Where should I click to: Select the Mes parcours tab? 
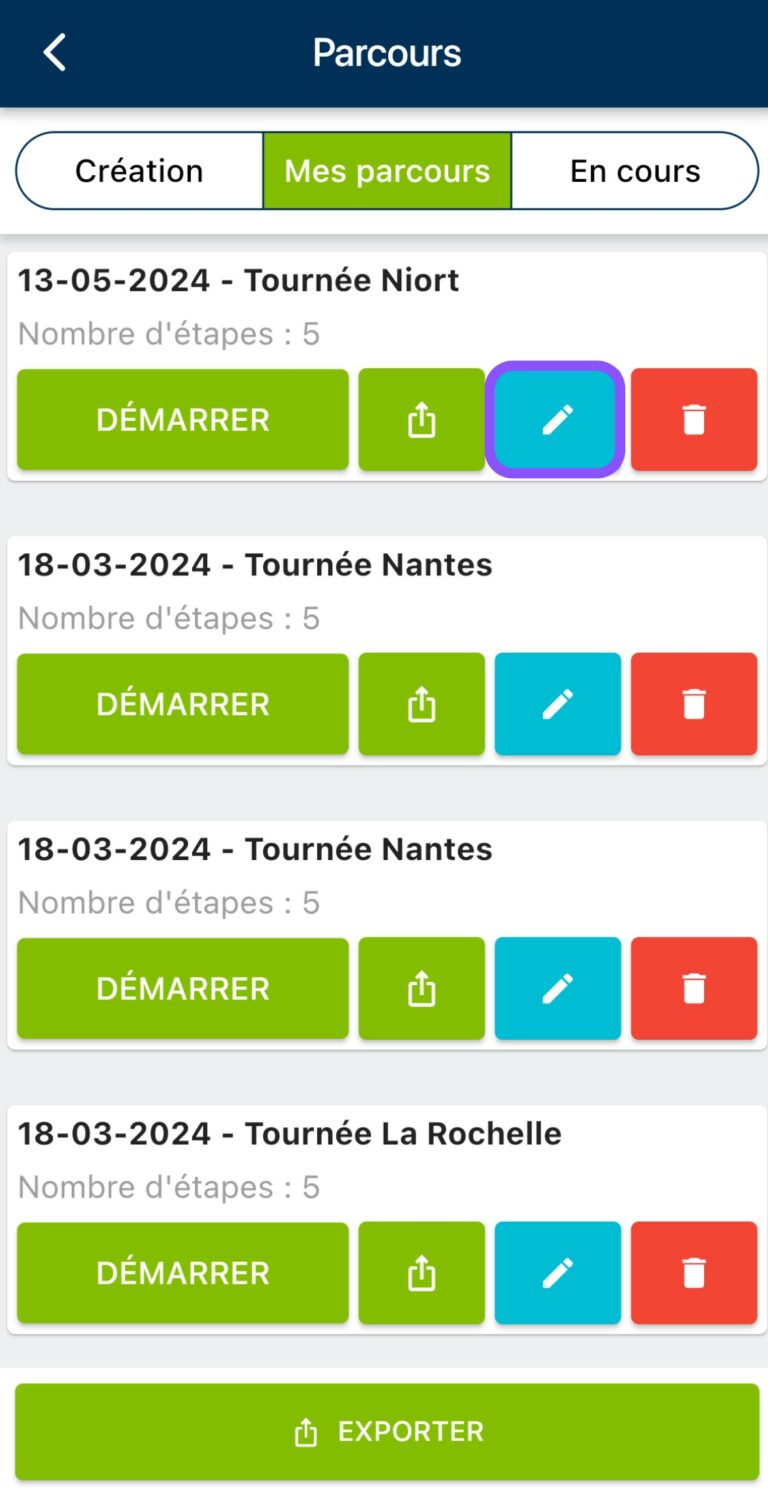387,171
